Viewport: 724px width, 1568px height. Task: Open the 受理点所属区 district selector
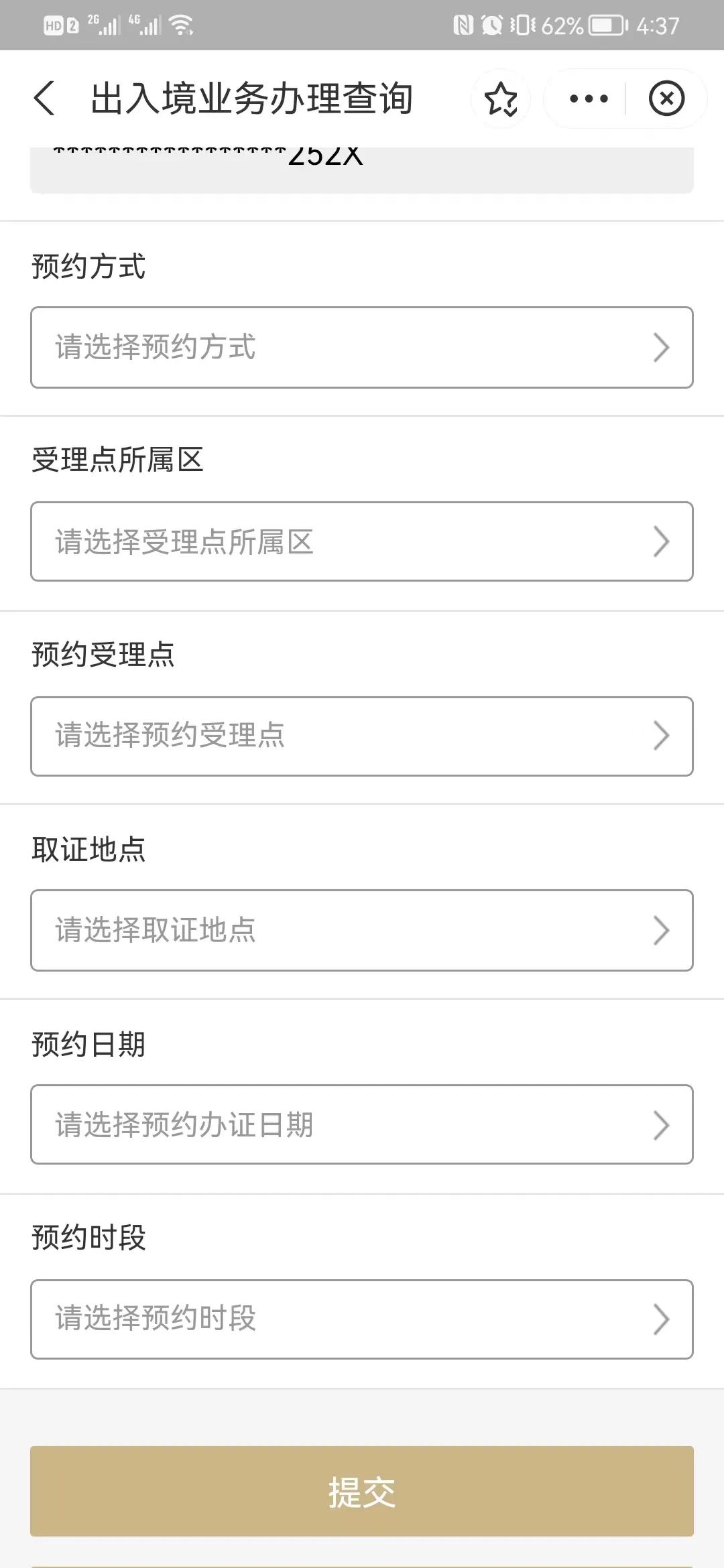(362, 541)
